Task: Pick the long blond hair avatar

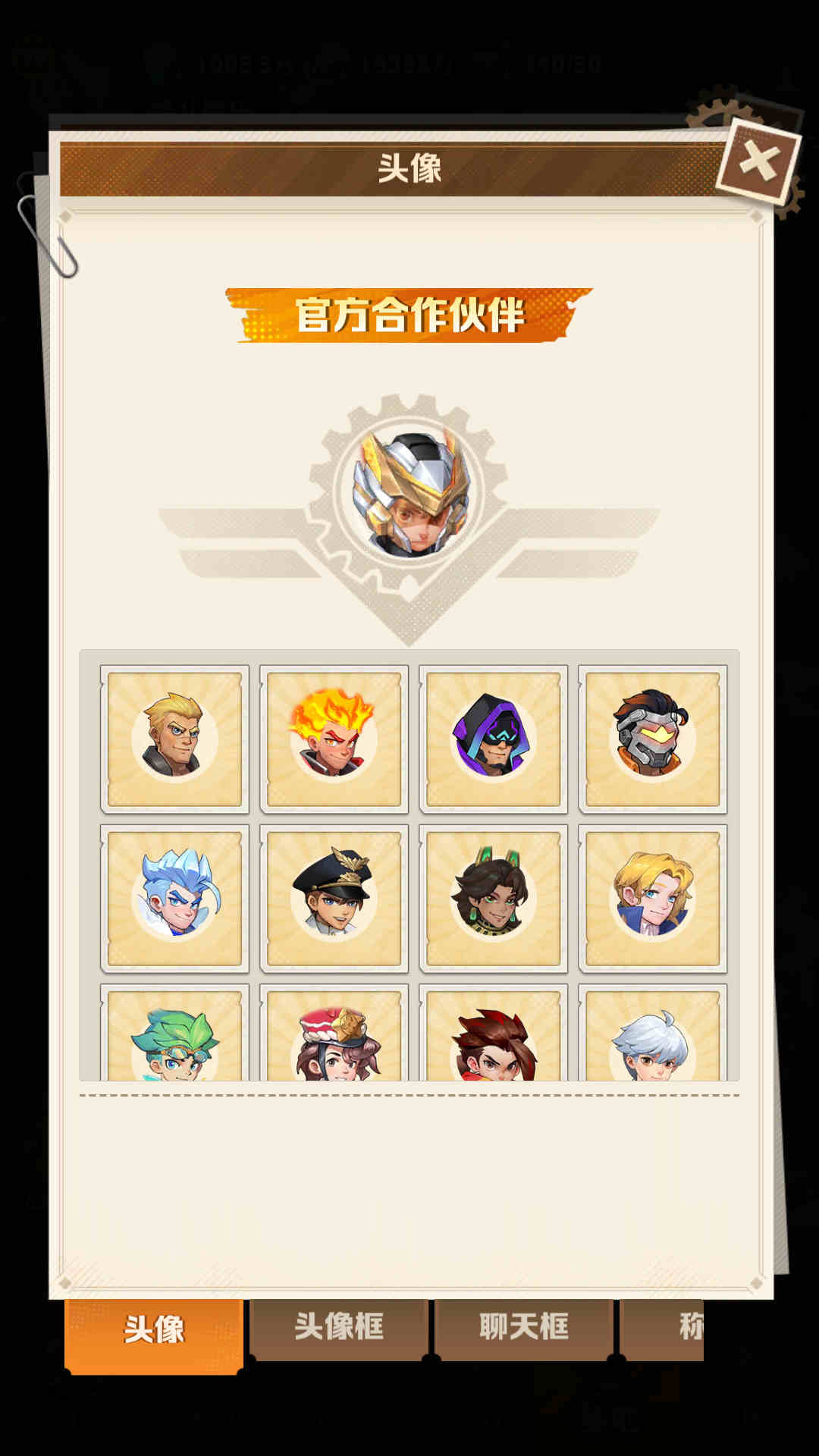Action: tap(652, 898)
